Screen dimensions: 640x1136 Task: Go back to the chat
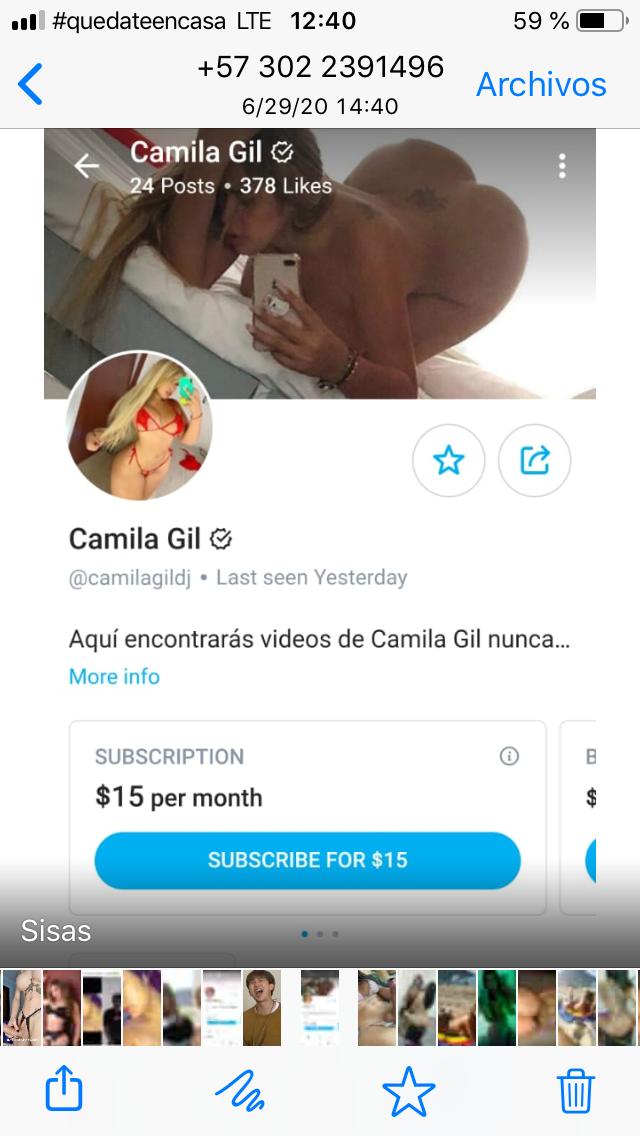tap(31, 84)
